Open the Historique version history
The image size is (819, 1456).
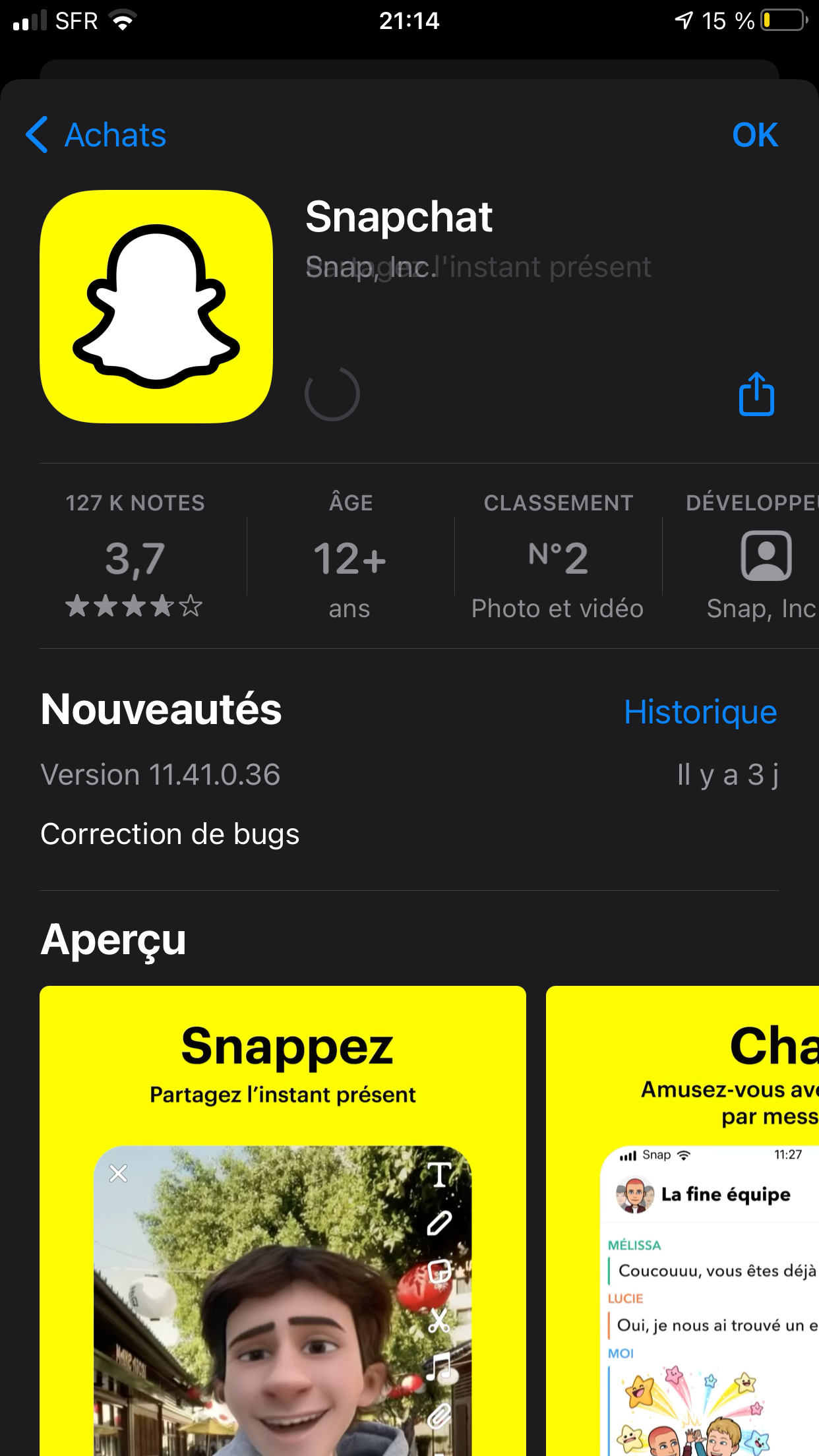point(700,712)
